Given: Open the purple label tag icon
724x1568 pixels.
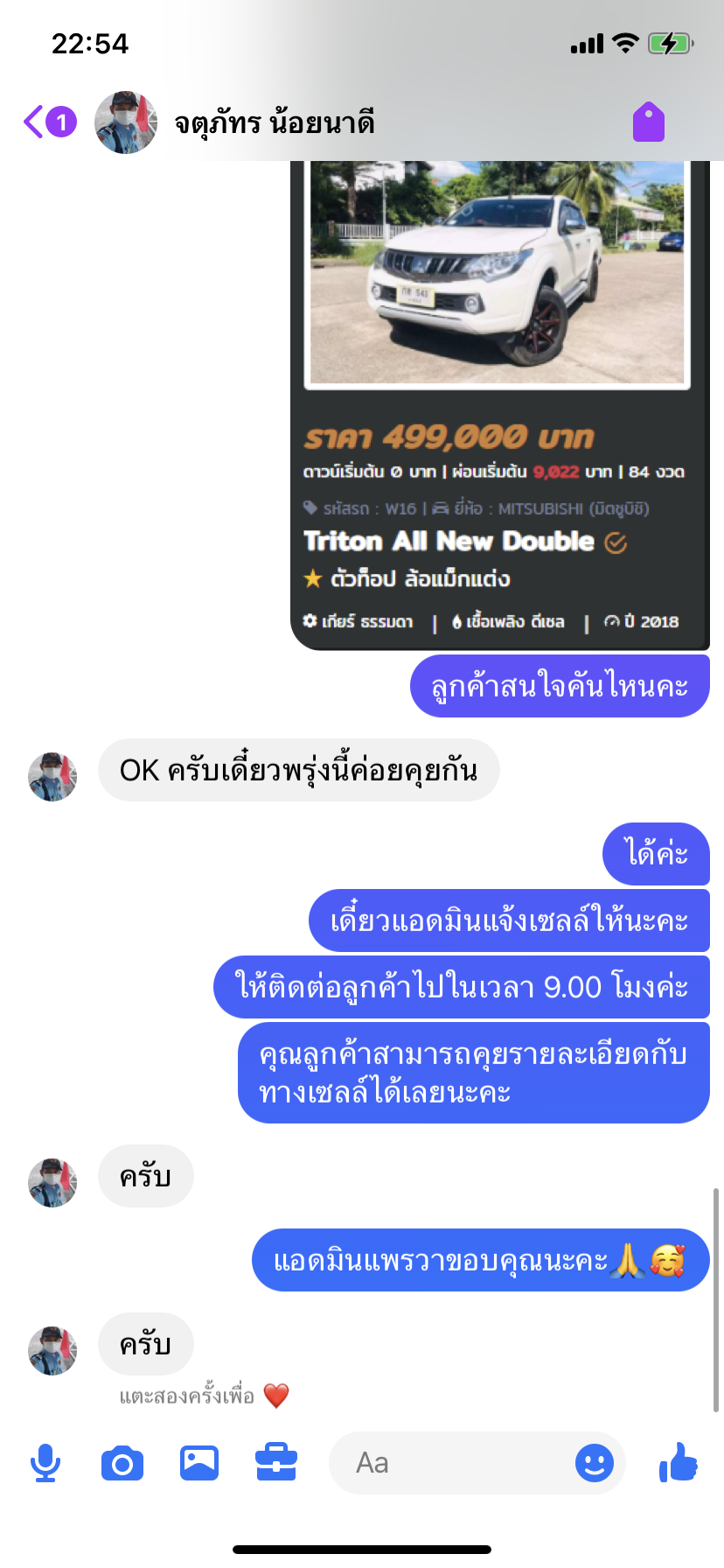Looking at the screenshot, I should click(649, 122).
